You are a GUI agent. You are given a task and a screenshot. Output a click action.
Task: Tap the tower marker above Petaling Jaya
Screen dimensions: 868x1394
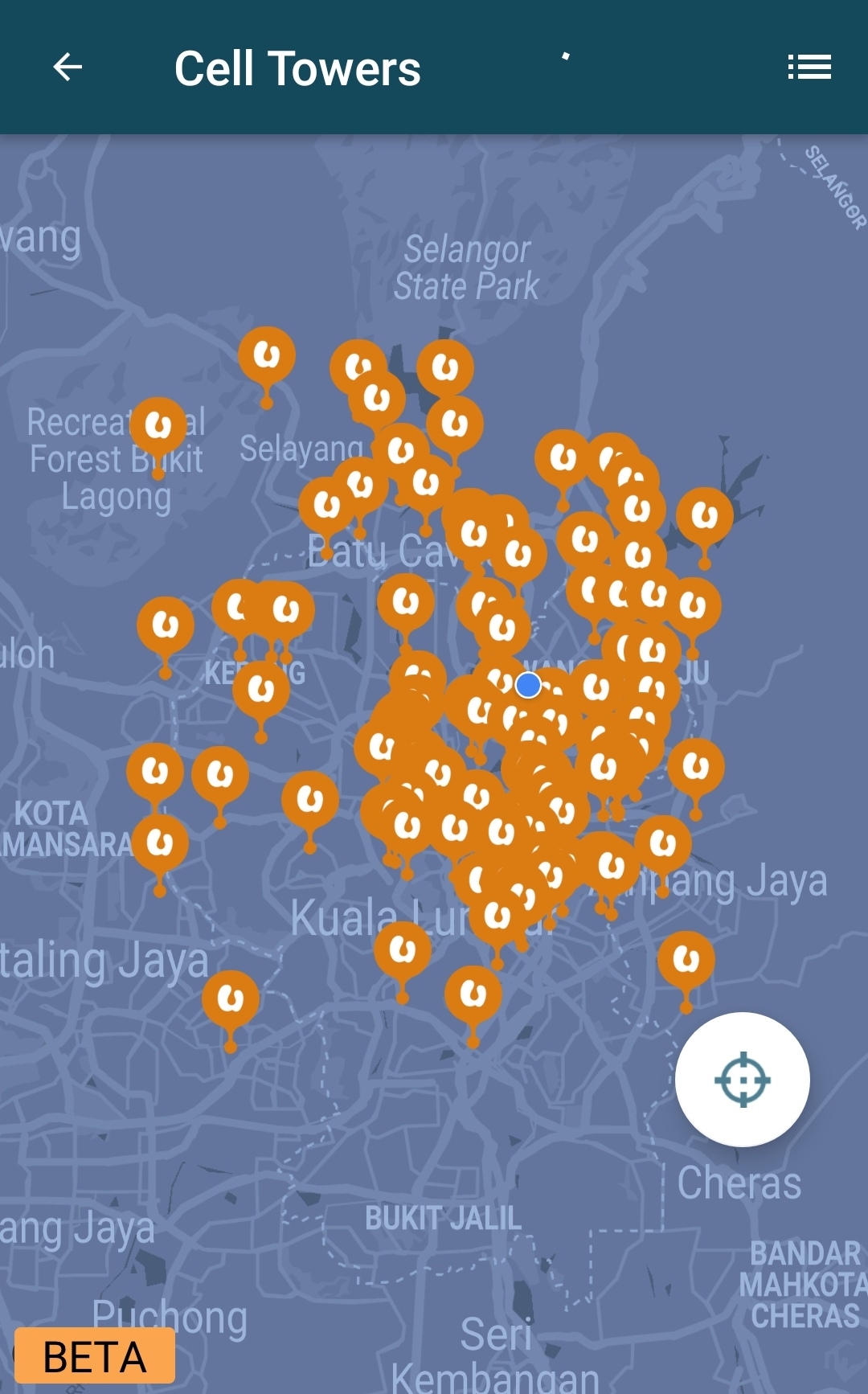coord(231,1000)
